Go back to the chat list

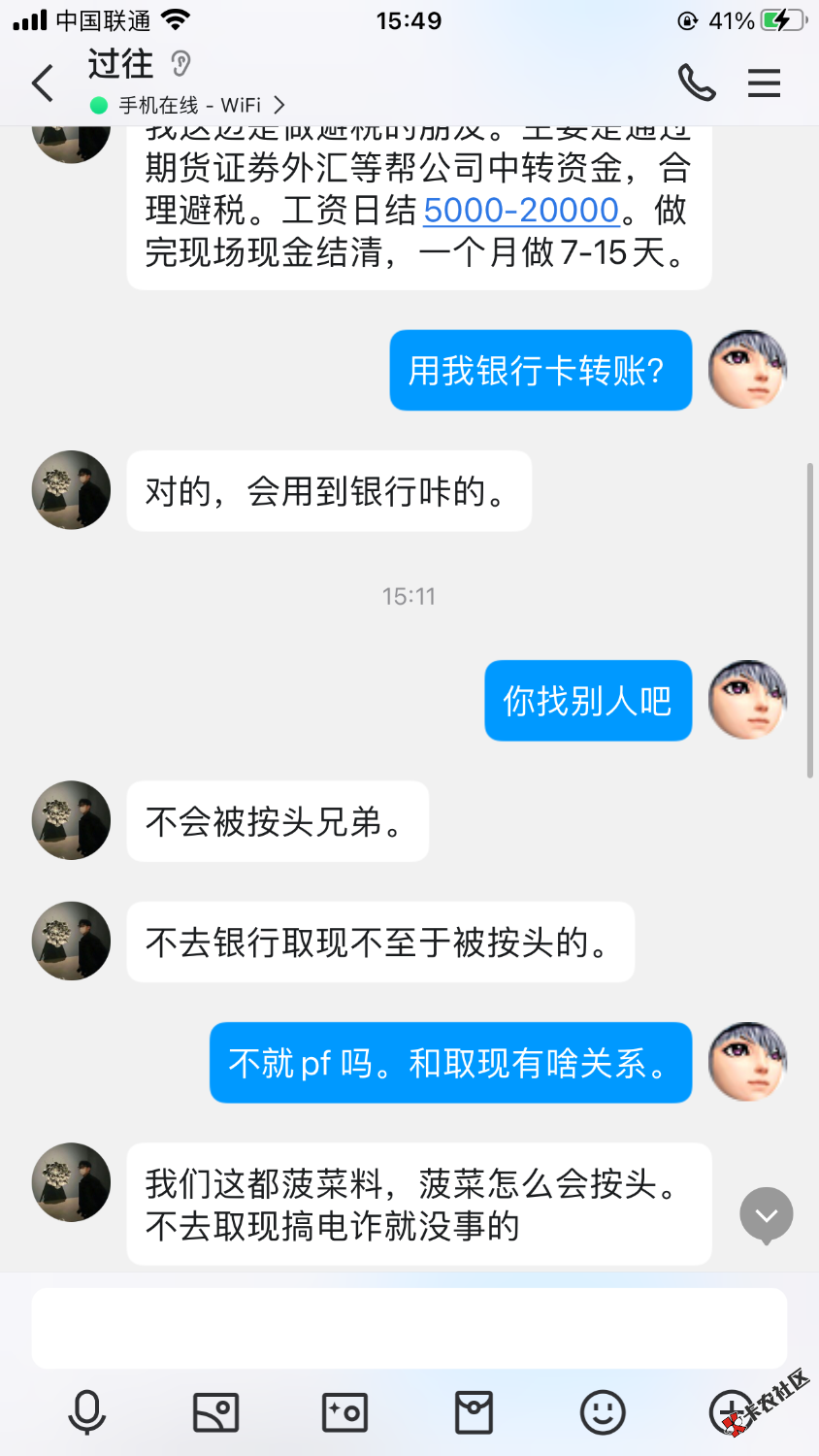point(43,83)
